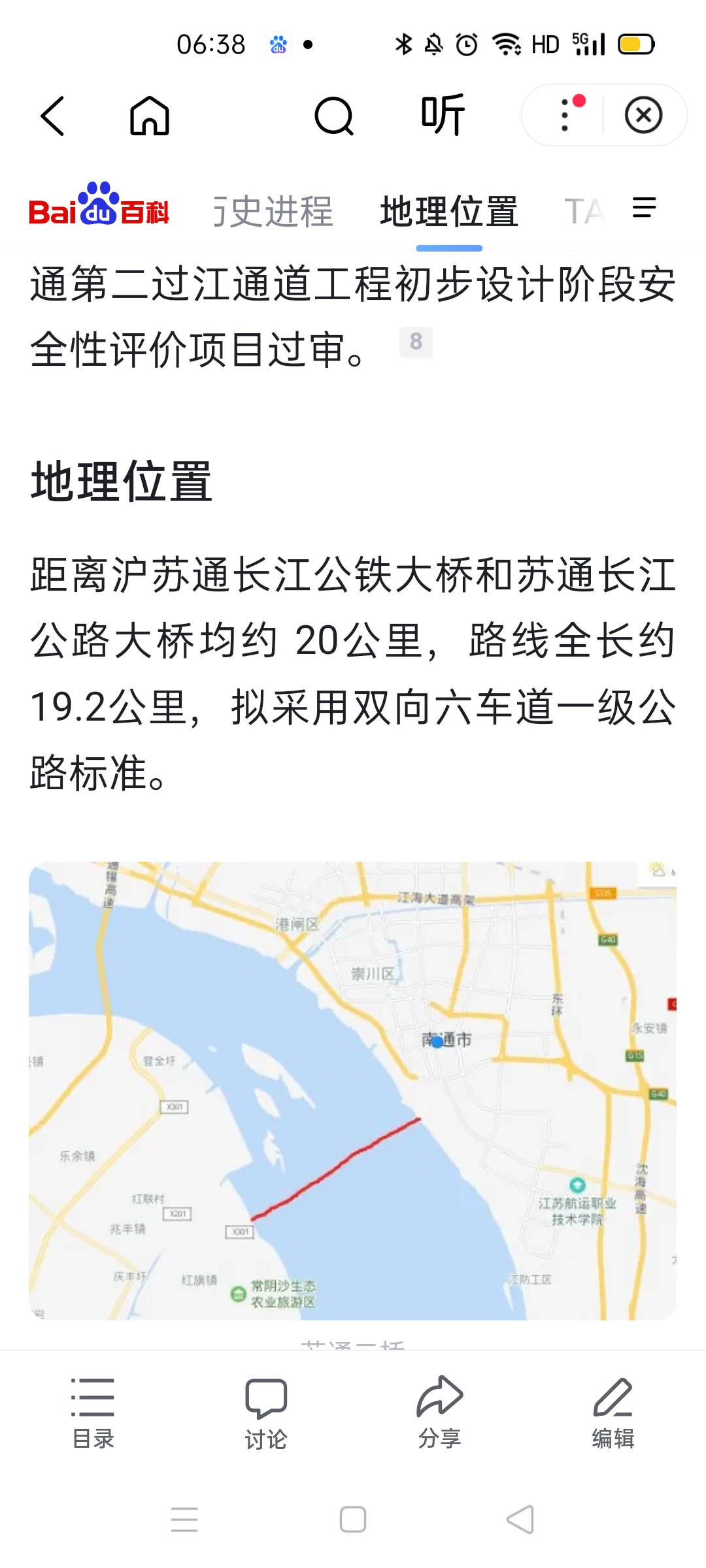
Task: Select the 地理位置 section tab
Action: [449, 211]
